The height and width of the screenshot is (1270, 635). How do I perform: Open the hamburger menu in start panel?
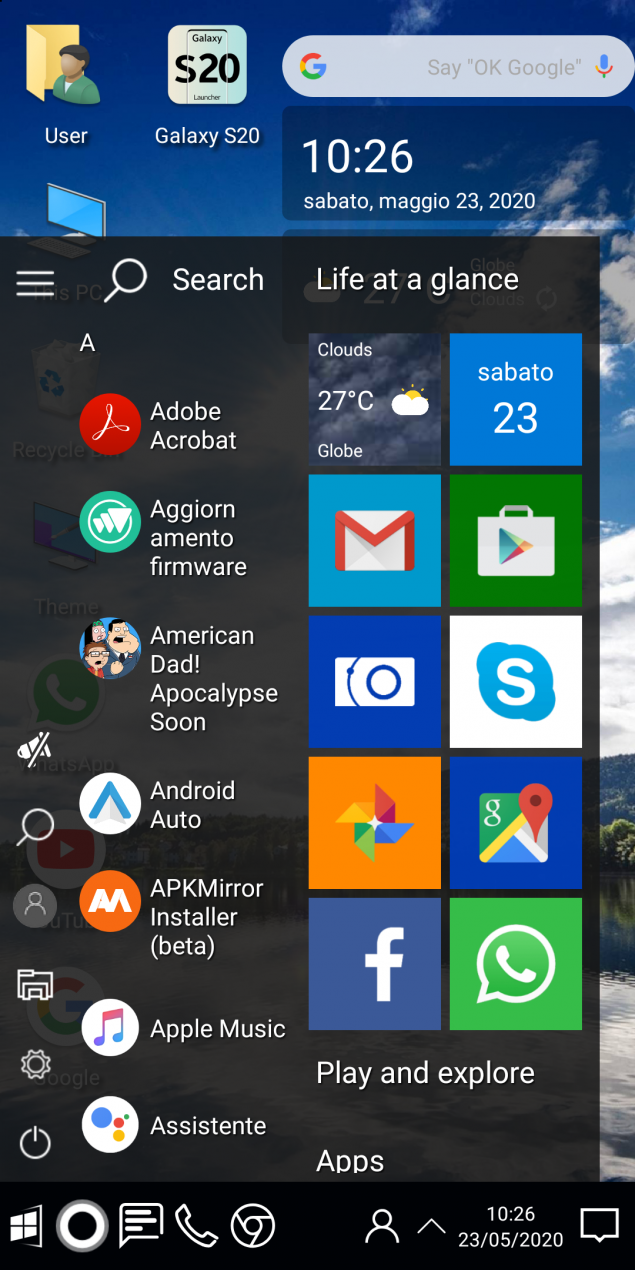pos(35,283)
